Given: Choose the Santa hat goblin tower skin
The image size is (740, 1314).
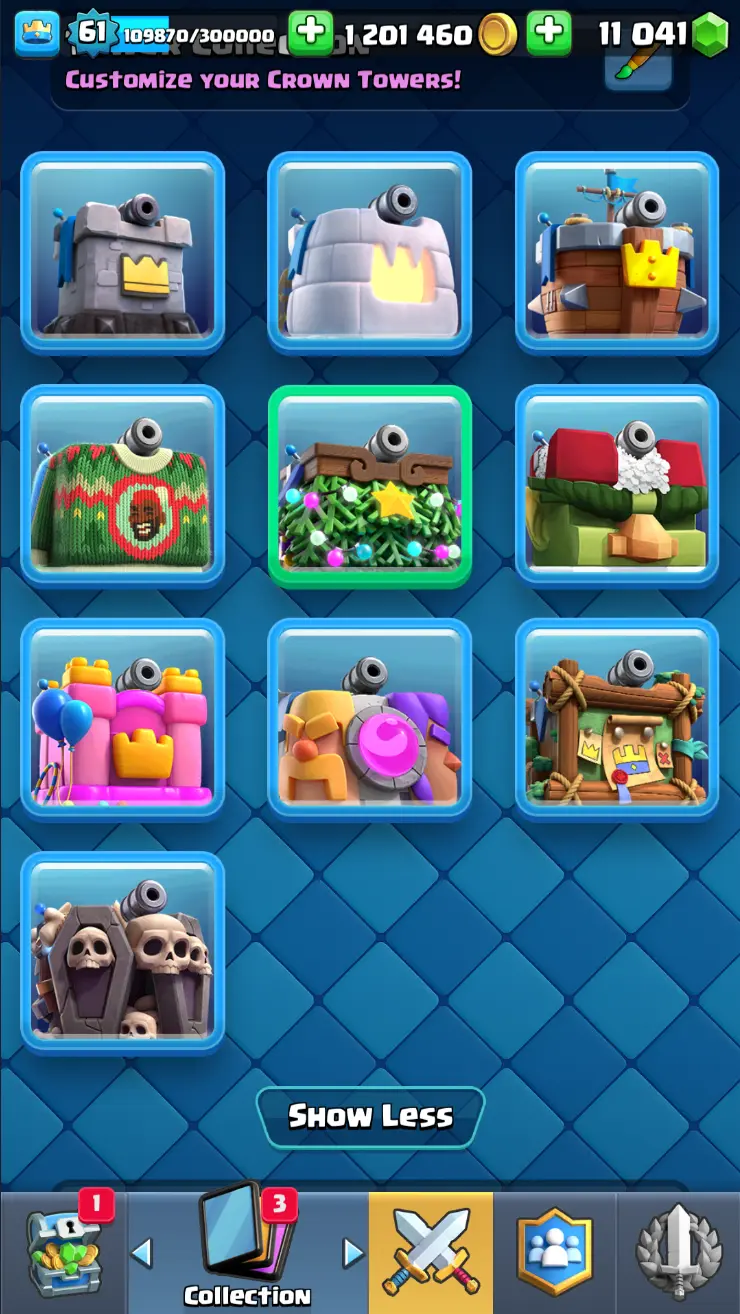Looking at the screenshot, I should [617, 485].
